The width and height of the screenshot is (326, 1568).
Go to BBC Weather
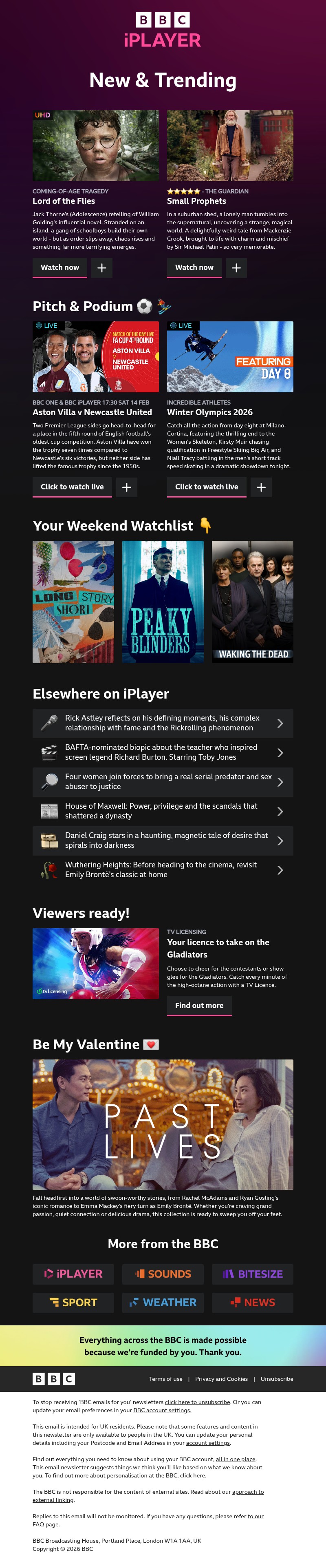pos(163,1302)
